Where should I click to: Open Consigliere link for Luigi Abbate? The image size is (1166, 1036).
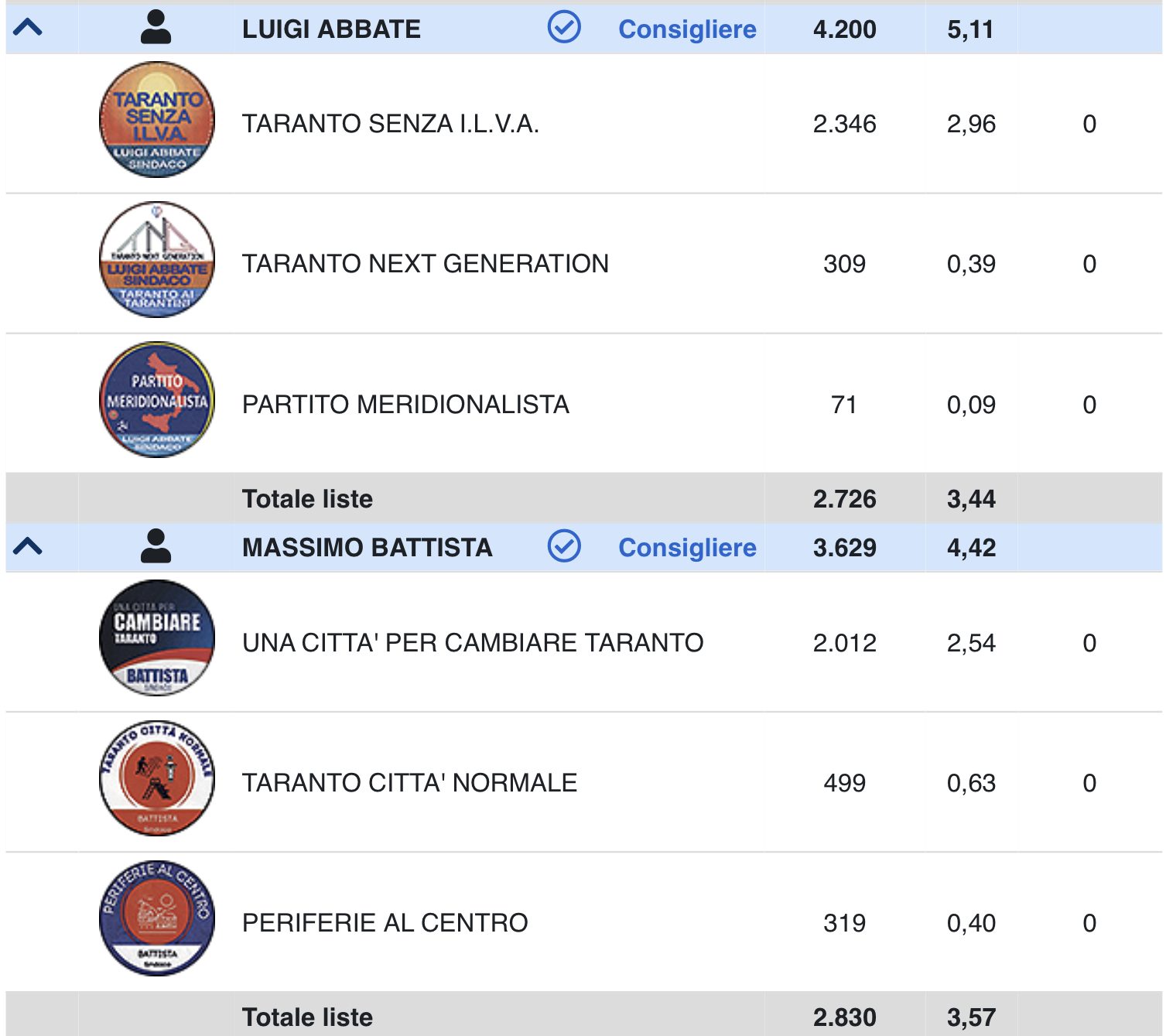pos(686,29)
